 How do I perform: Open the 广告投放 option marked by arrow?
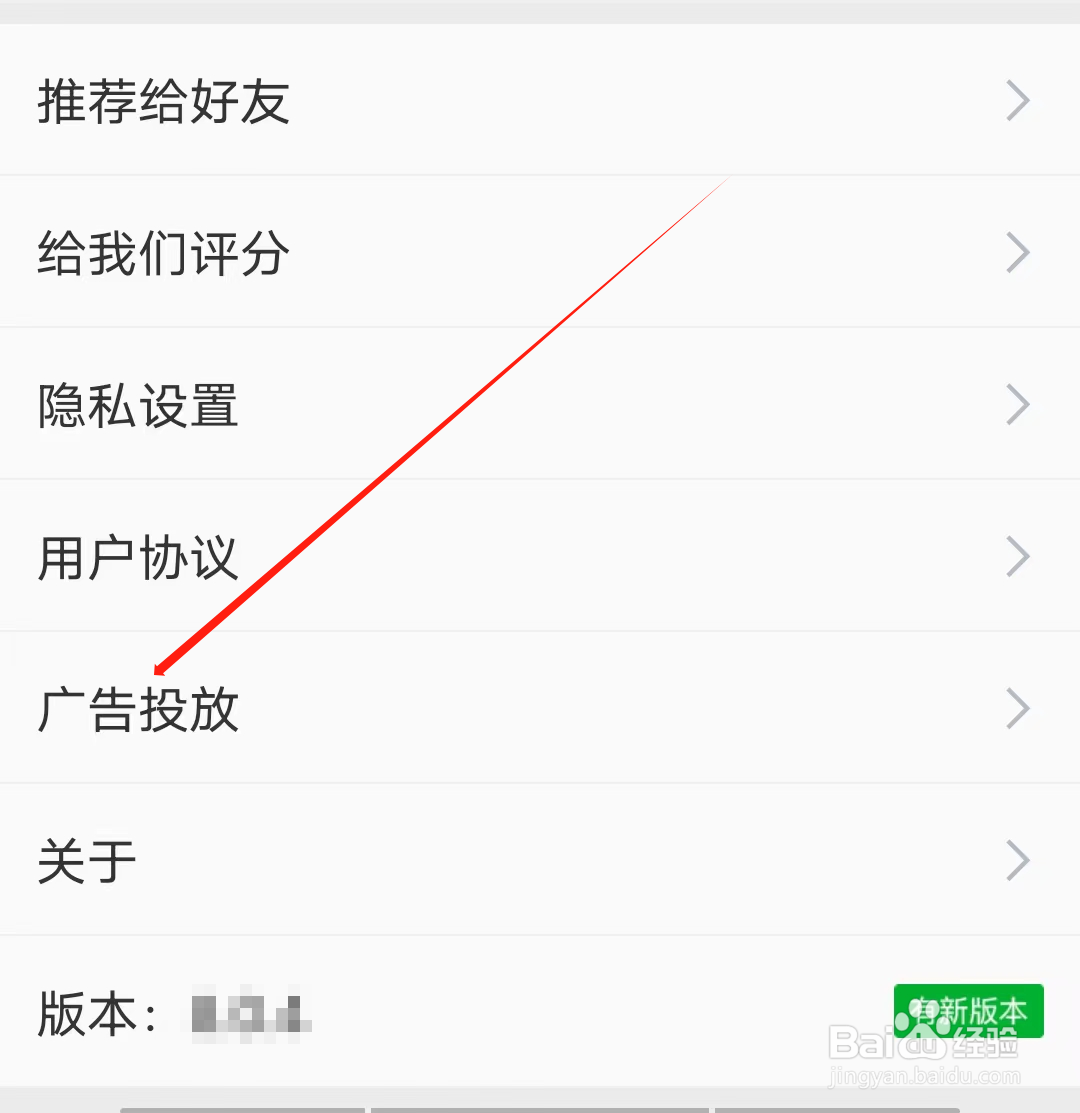(x=137, y=710)
